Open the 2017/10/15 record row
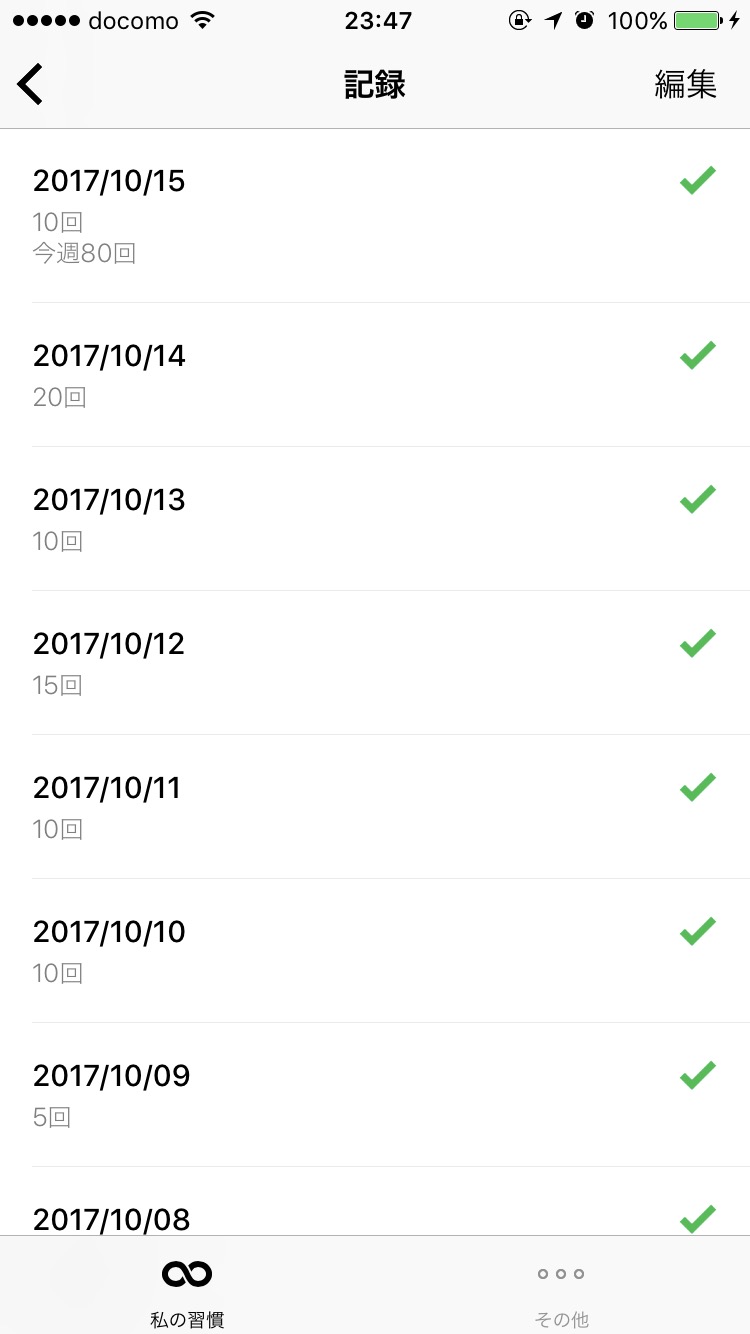 (375, 216)
